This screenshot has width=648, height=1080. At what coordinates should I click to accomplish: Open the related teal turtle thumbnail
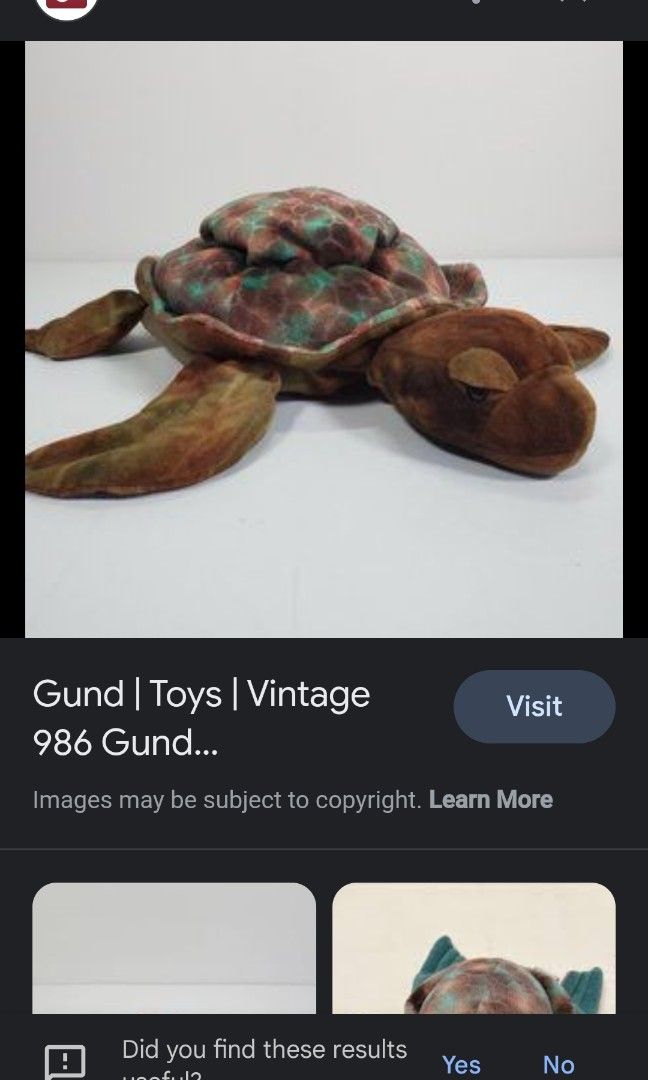(473, 948)
